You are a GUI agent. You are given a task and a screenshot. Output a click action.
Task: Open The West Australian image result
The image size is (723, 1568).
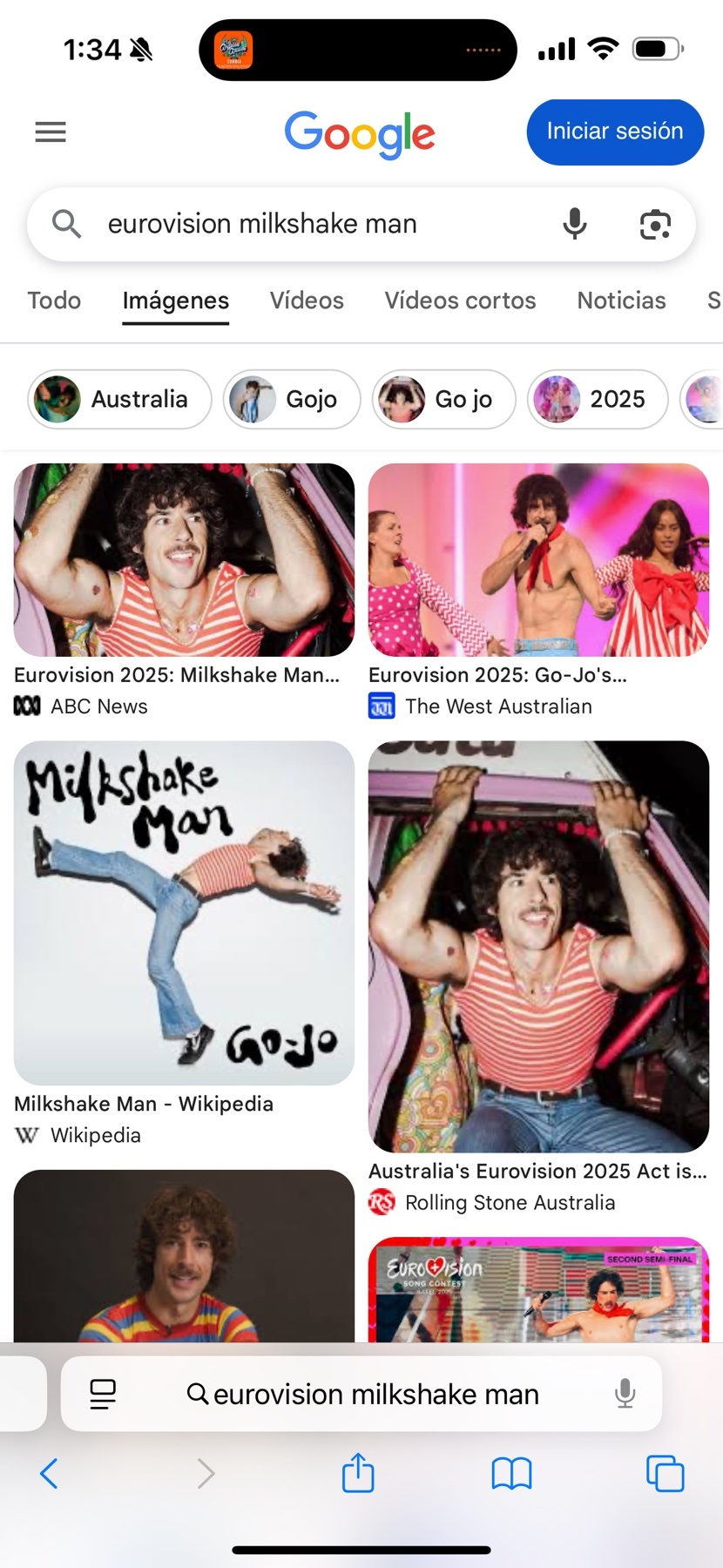(x=538, y=560)
